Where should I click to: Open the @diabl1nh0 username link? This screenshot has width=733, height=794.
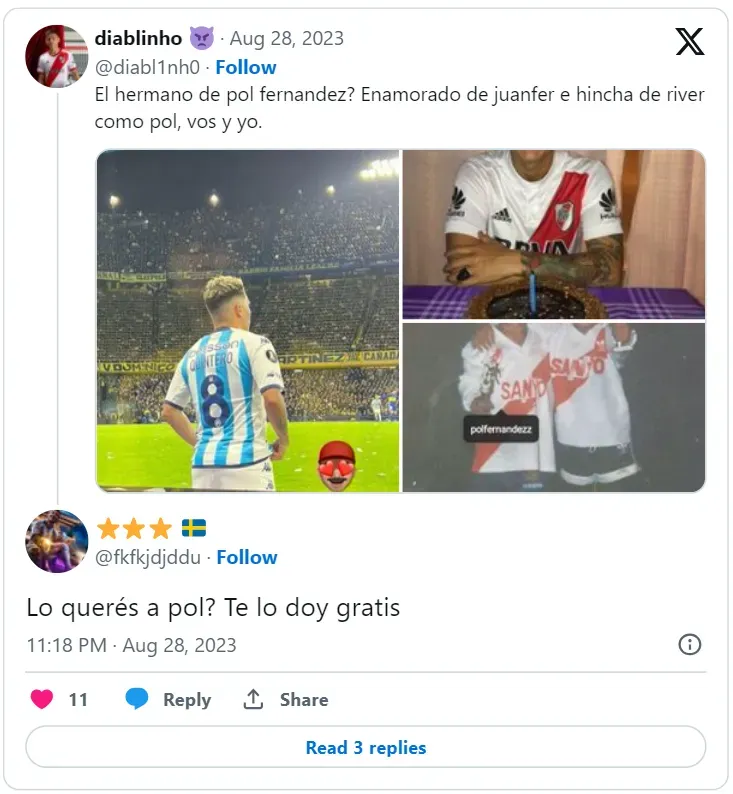[x=150, y=67]
